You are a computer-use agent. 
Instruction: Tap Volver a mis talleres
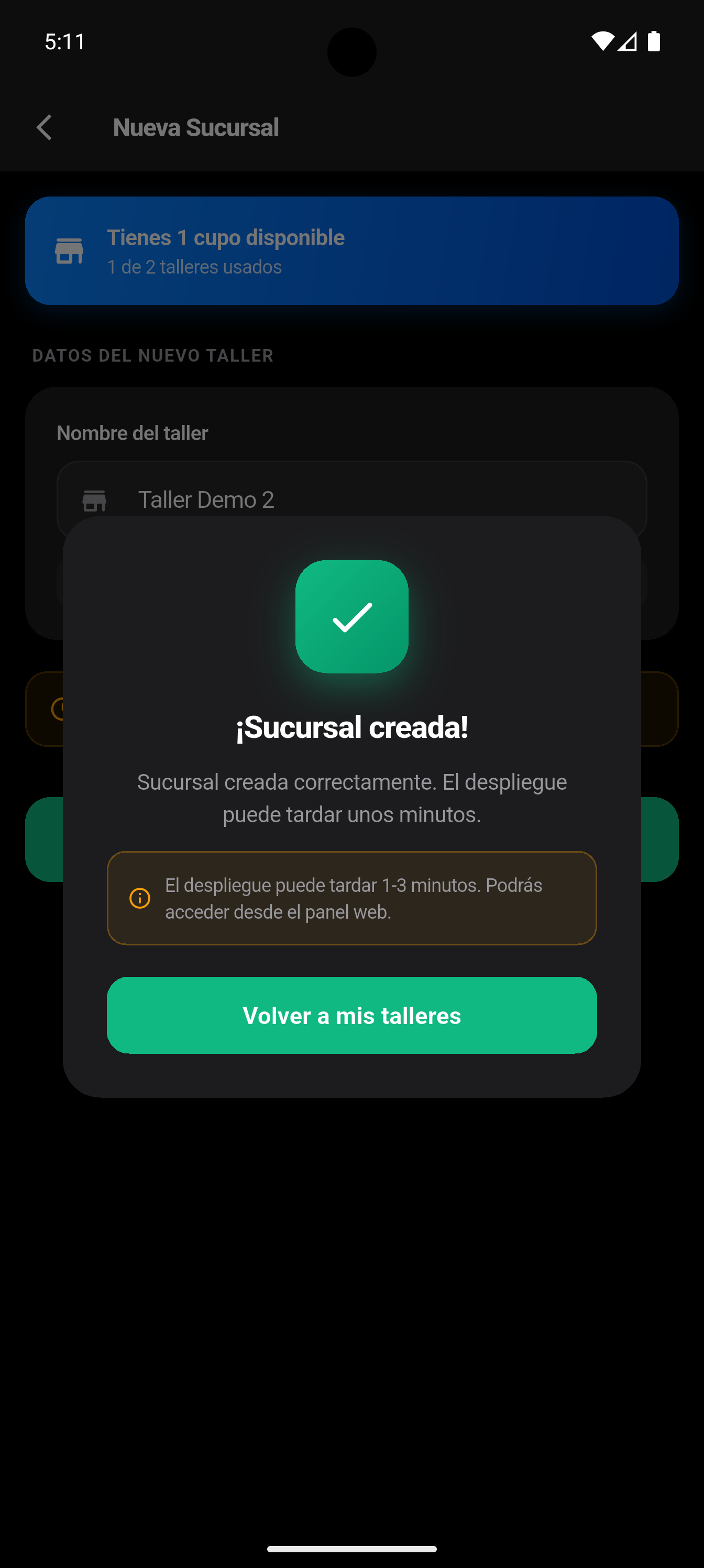pos(351,1015)
